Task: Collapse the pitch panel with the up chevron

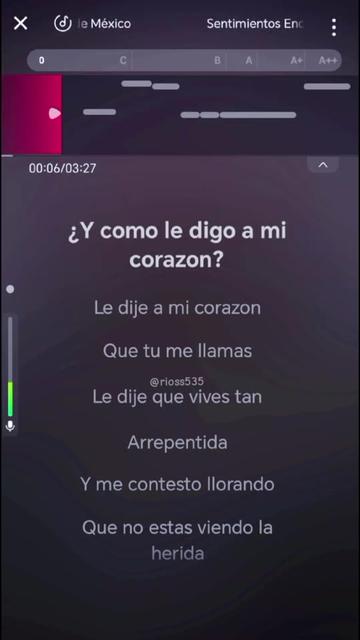Action: coord(323,165)
